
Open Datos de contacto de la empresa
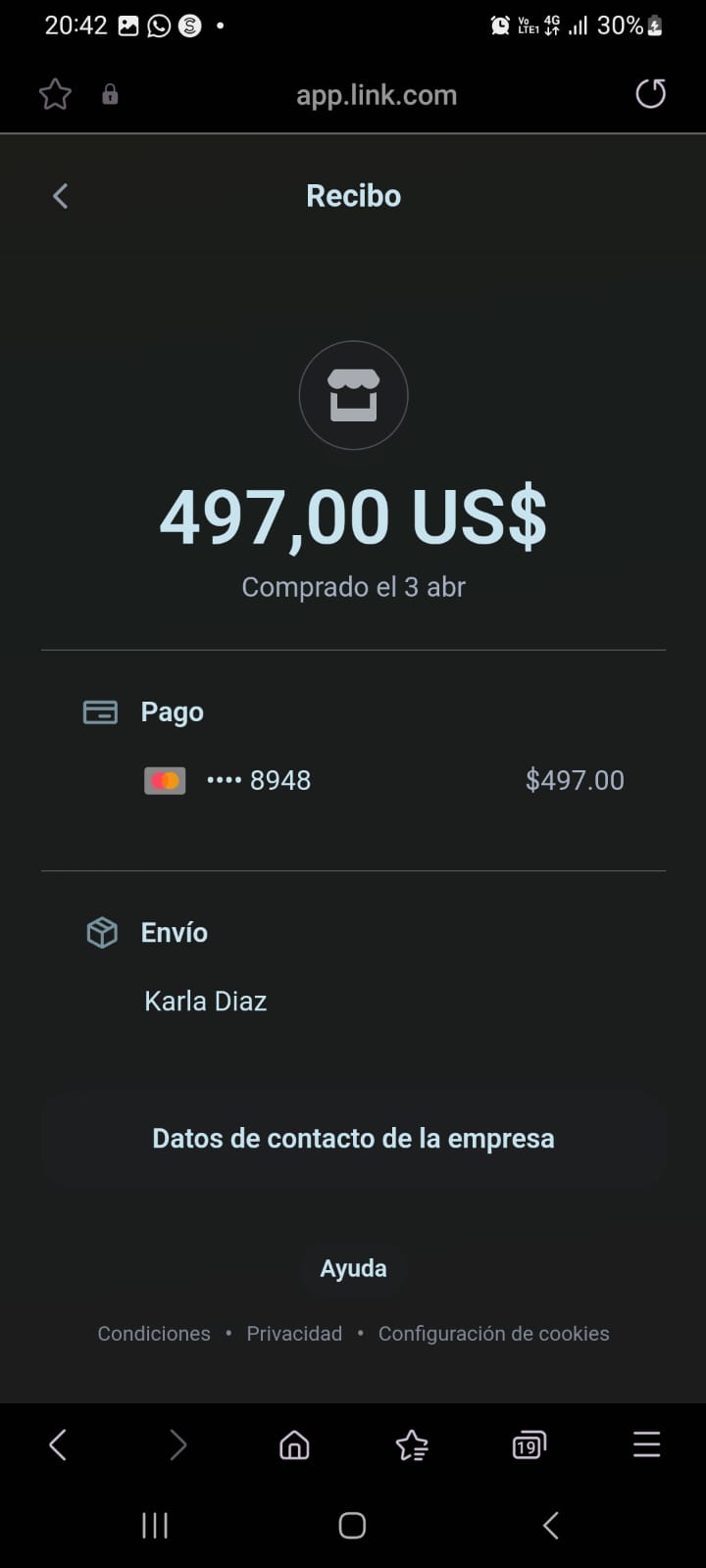click(x=353, y=1139)
